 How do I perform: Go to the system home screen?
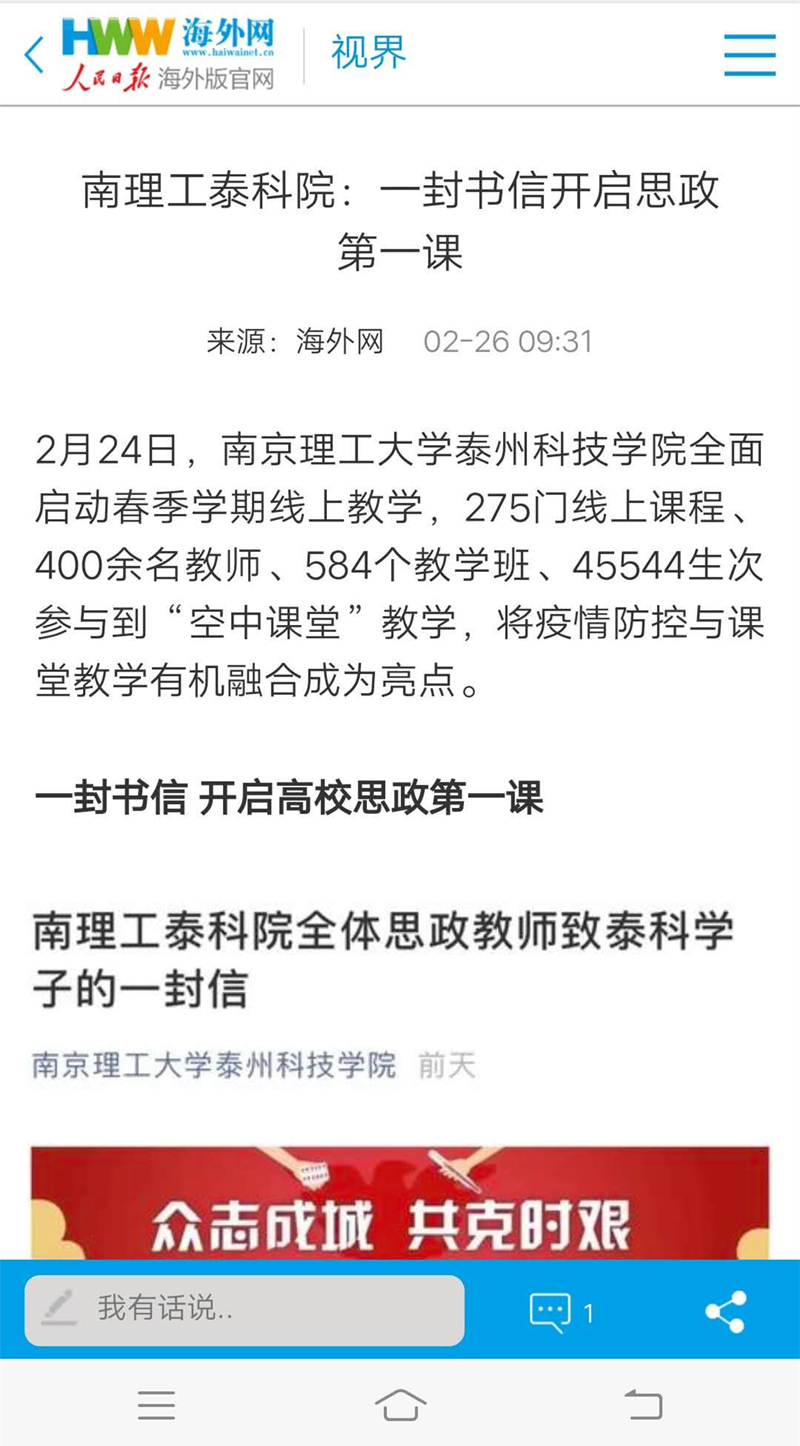point(400,1405)
